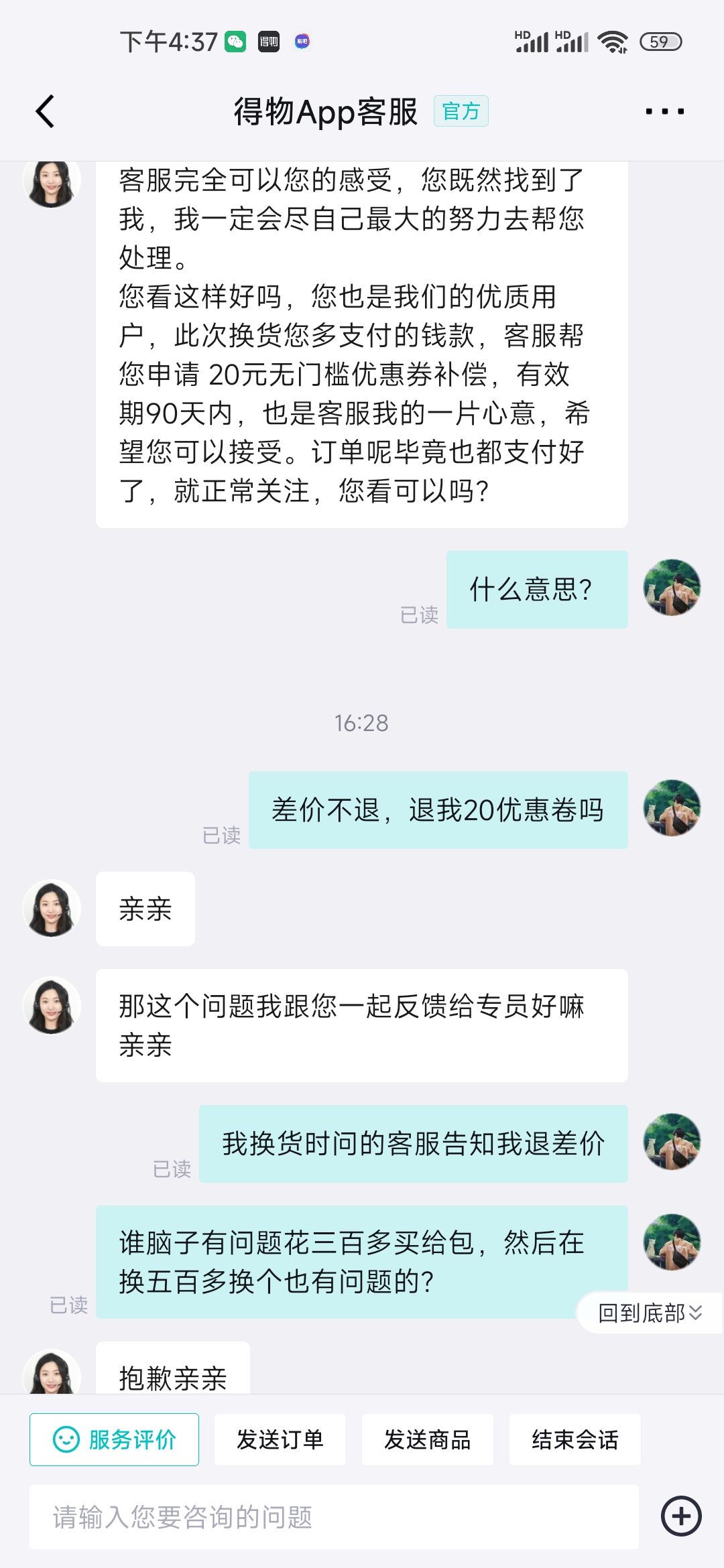
Task: Open the three-dot overflow menu
Action: (664, 111)
